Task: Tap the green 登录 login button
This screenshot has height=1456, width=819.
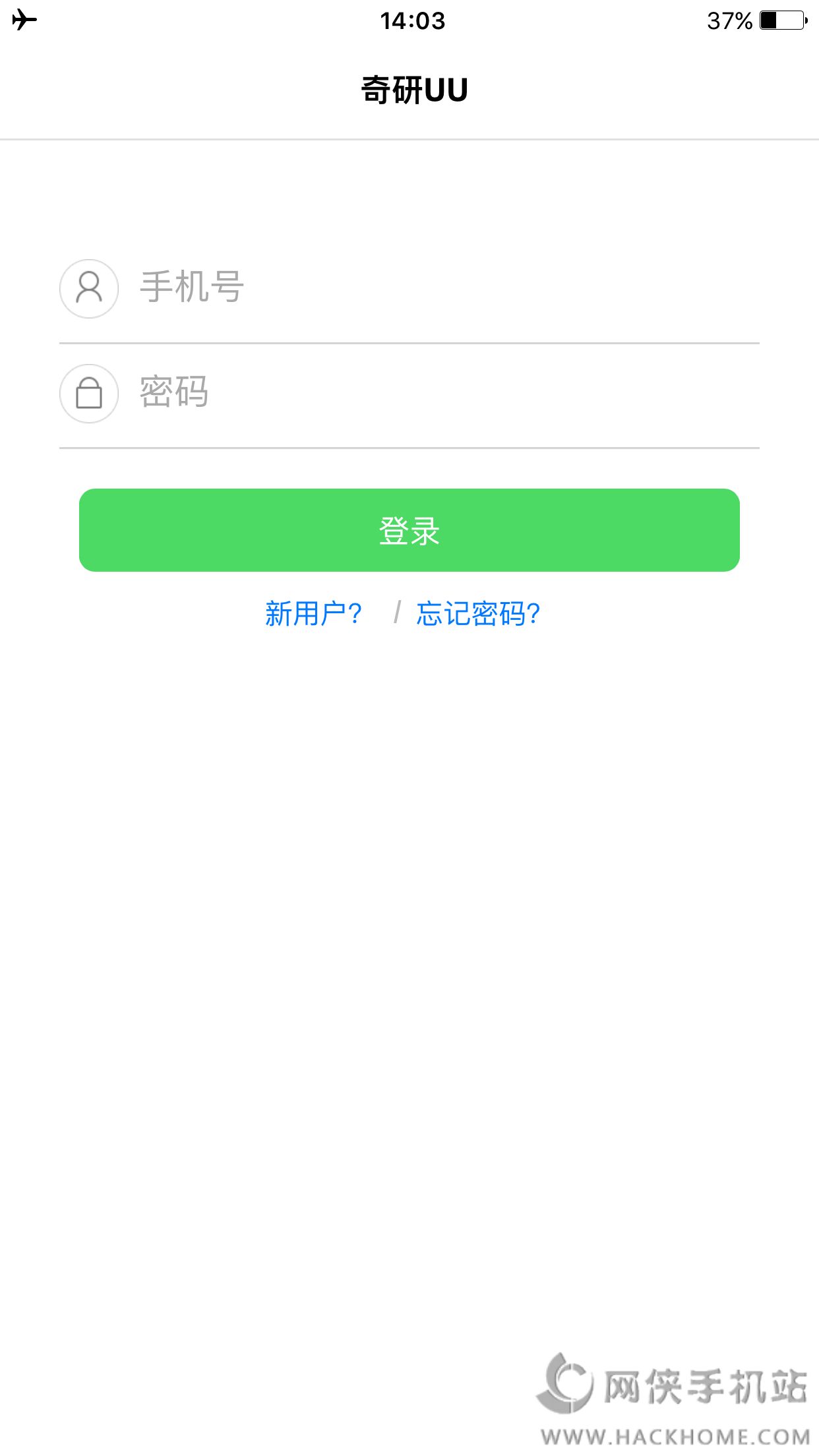Action: click(409, 530)
